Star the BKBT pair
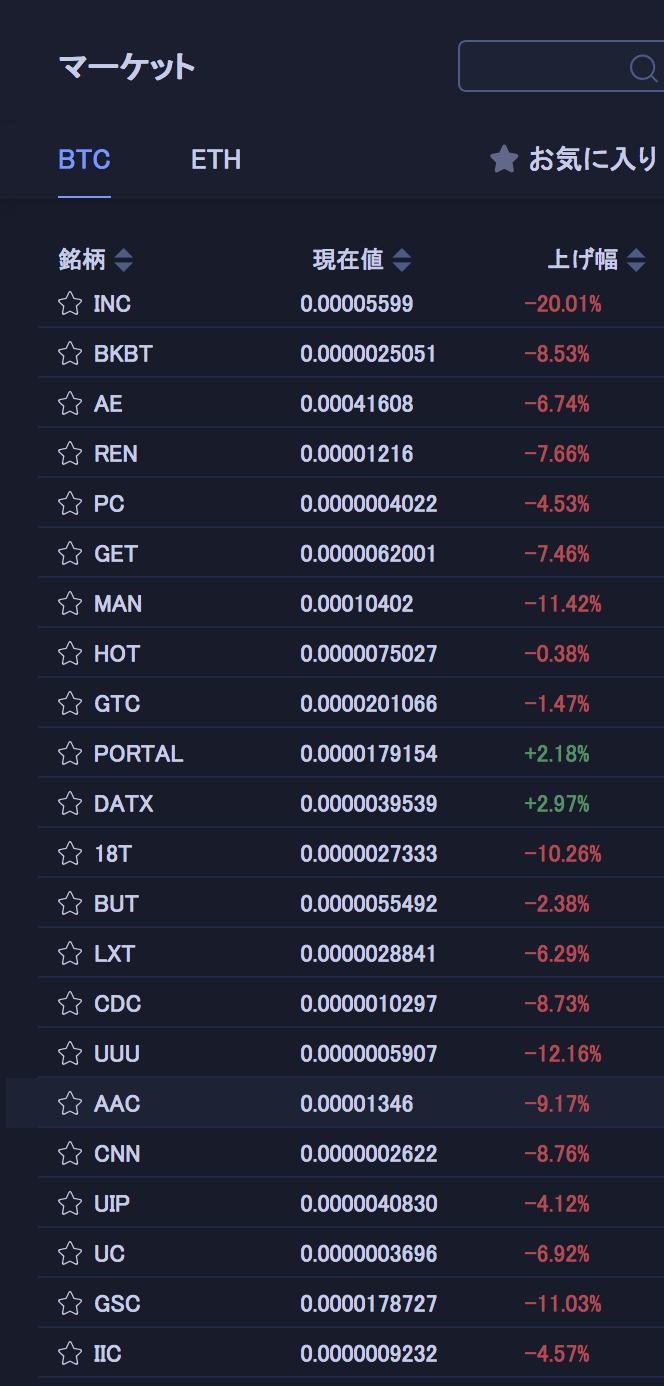The height and width of the screenshot is (1386, 664). point(70,354)
